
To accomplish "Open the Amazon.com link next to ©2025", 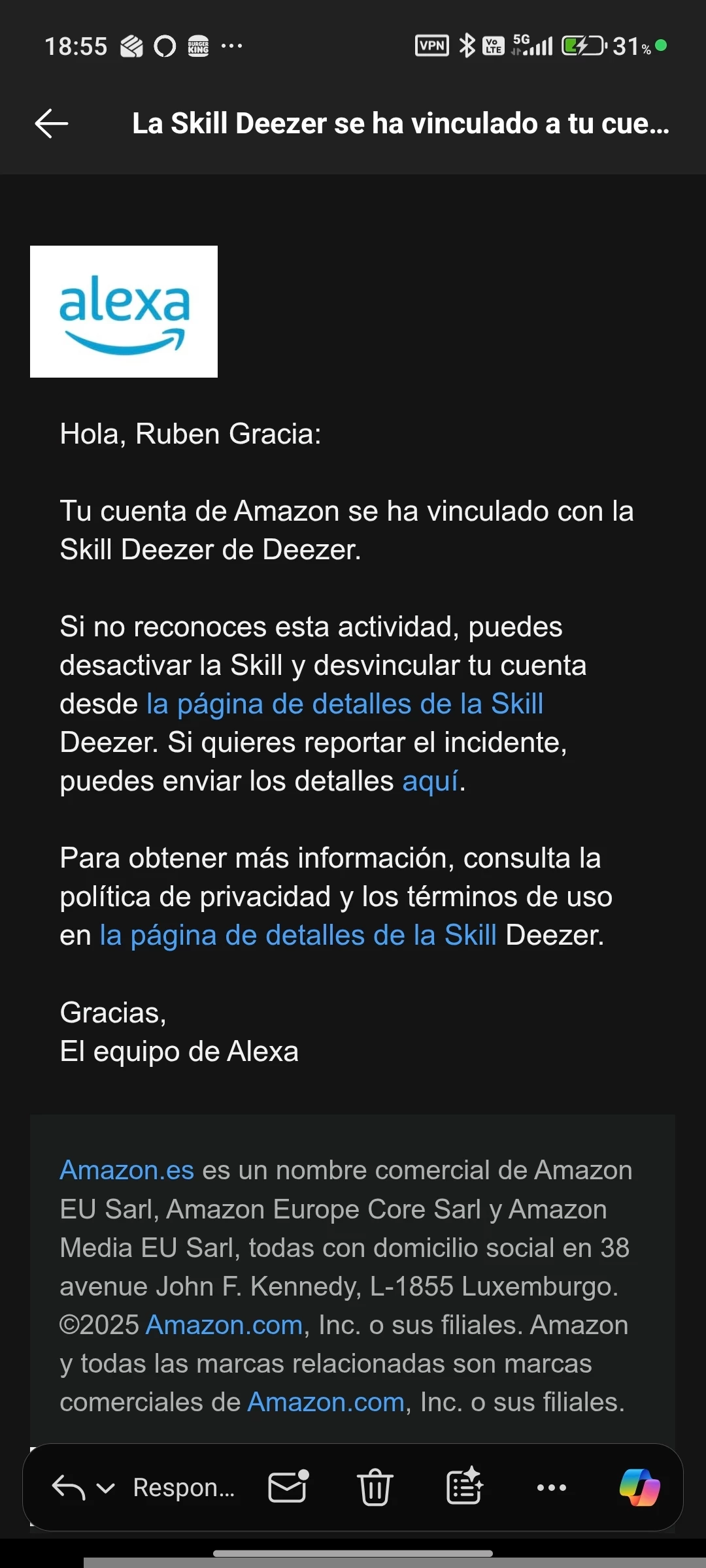I will click(x=224, y=1325).
